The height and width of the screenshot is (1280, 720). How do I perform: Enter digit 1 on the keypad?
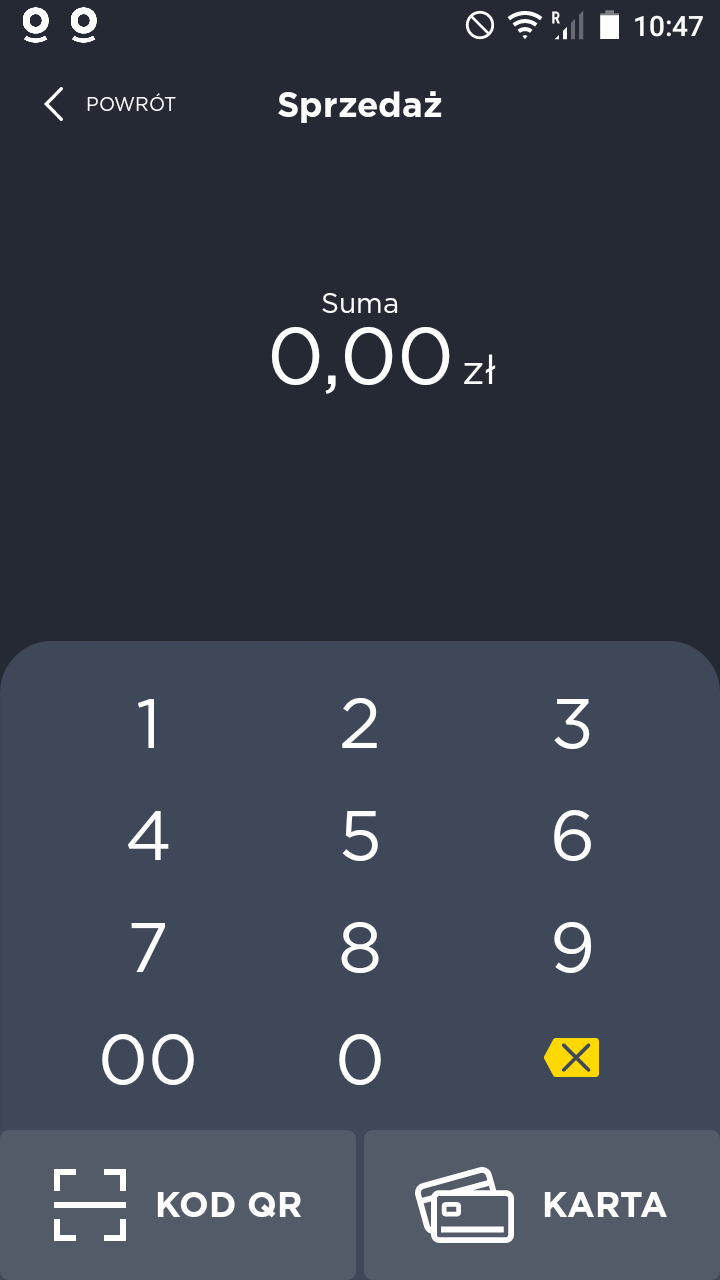pyautogui.click(x=148, y=724)
